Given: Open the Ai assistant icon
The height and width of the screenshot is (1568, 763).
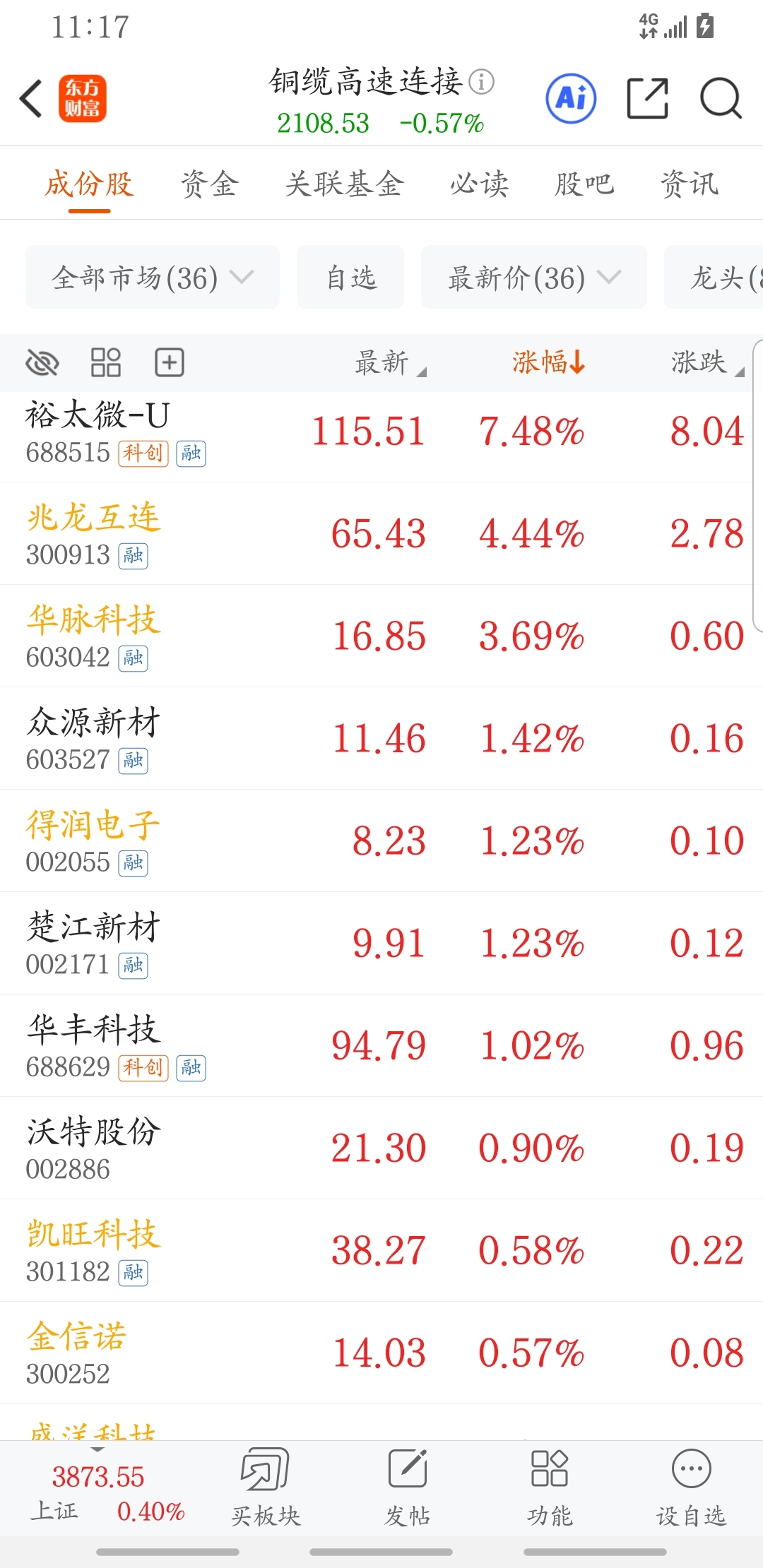Looking at the screenshot, I should pyautogui.click(x=571, y=98).
